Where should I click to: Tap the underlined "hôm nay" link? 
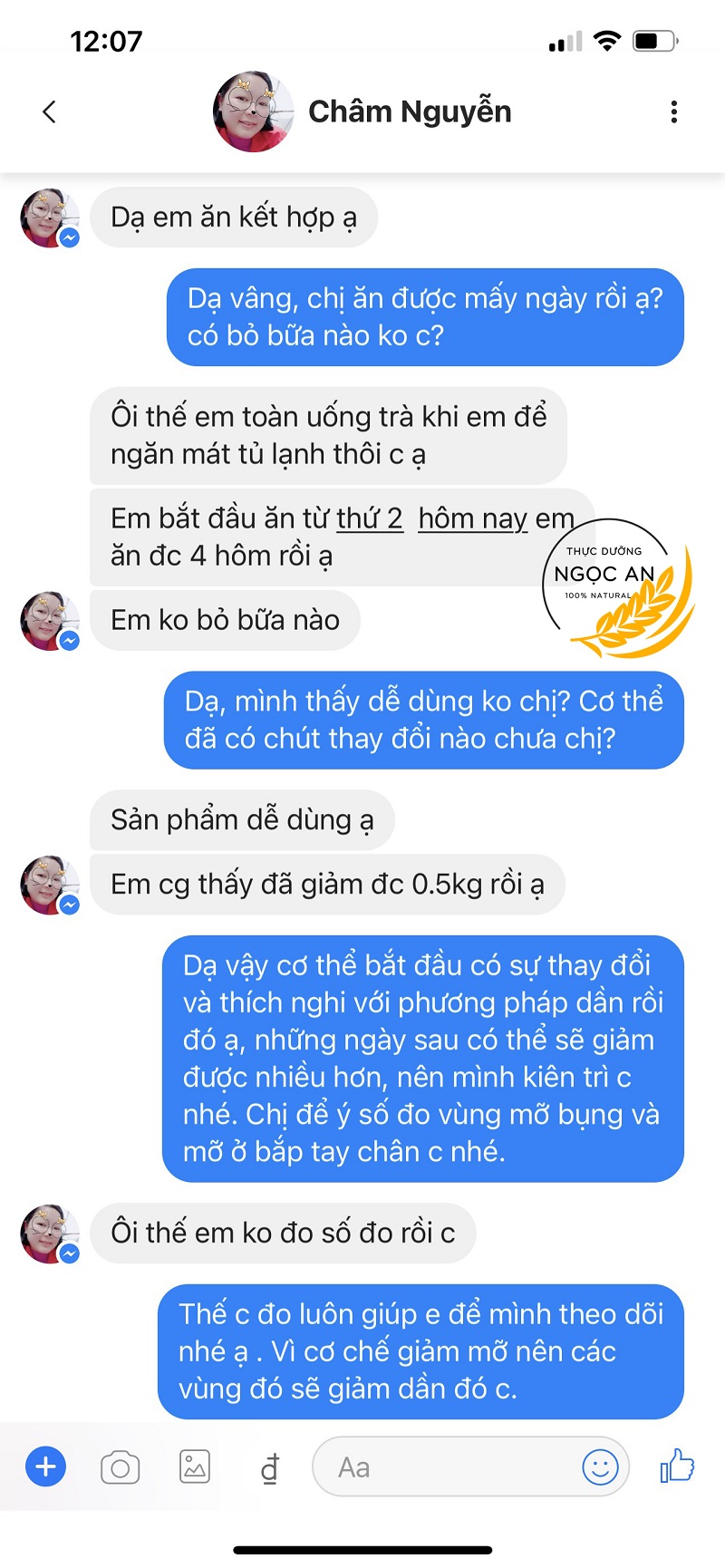pos(472,518)
